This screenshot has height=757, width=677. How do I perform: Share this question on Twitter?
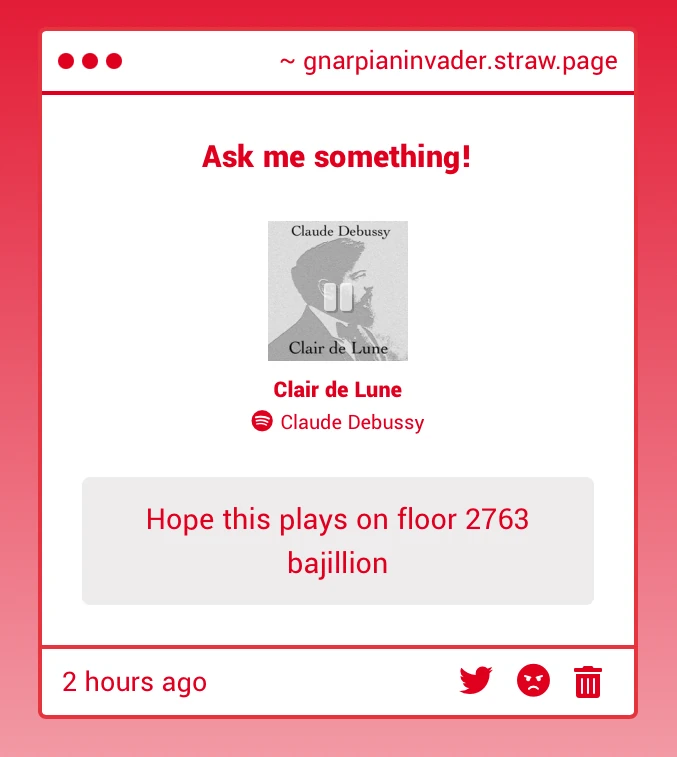pos(476,681)
